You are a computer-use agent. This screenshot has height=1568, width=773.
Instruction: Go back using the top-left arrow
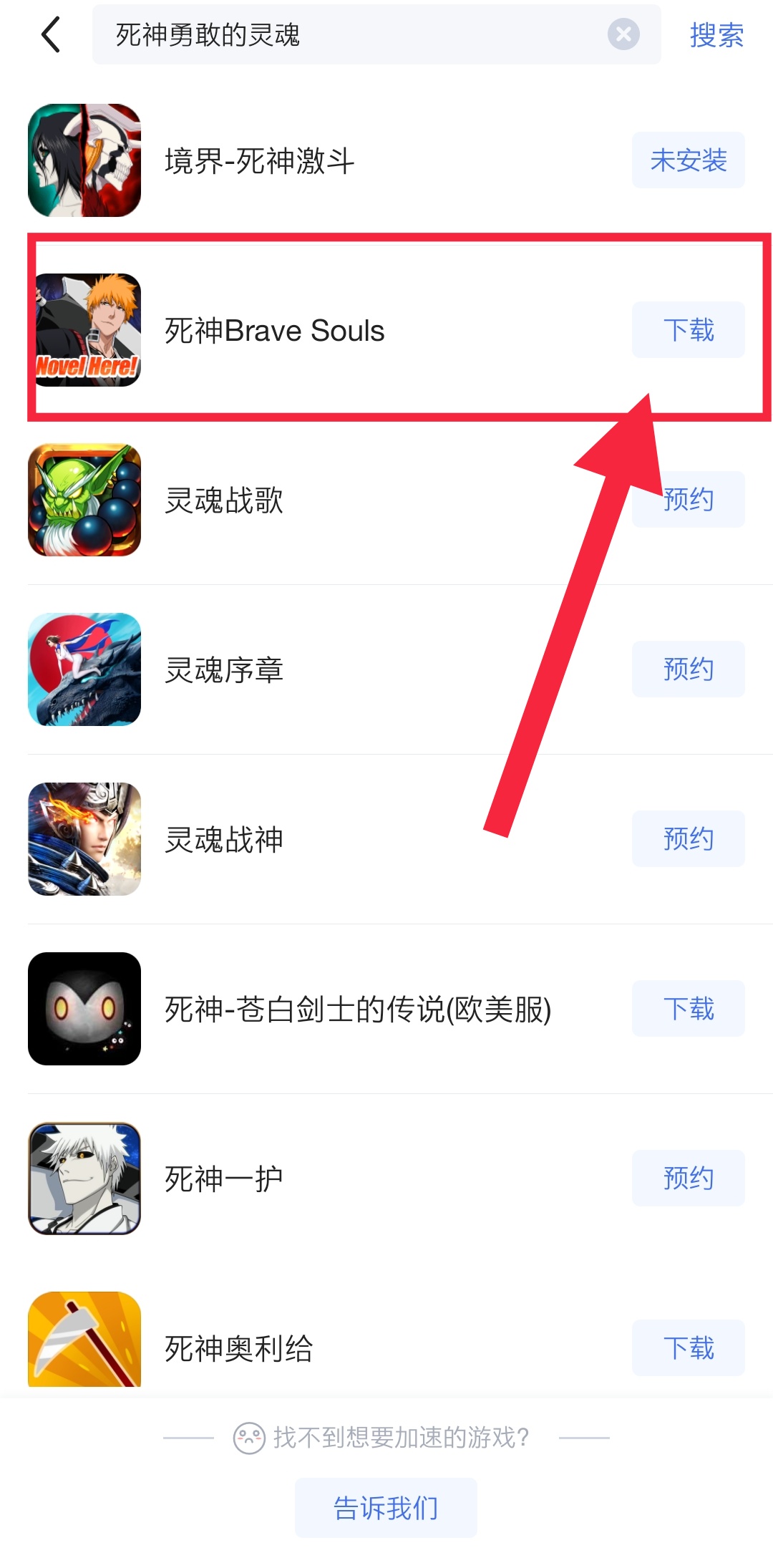51,34
